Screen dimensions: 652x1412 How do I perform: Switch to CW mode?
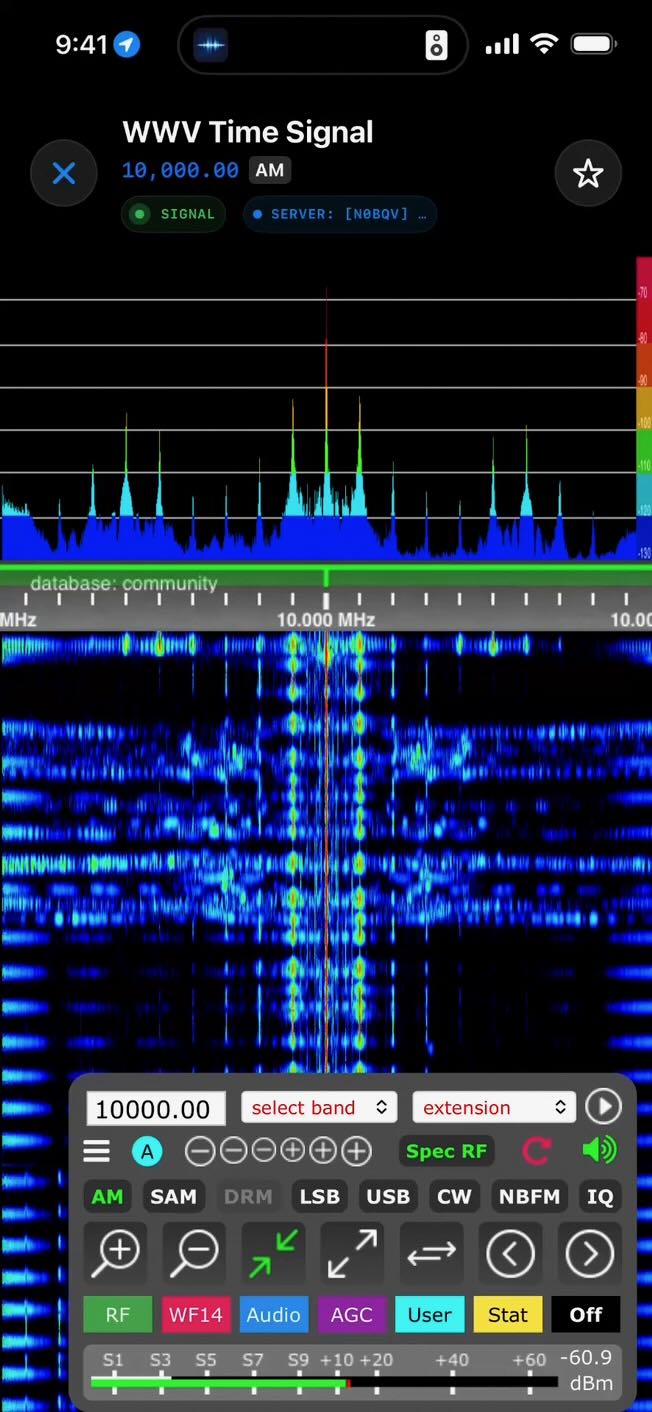click(454, 1196)
